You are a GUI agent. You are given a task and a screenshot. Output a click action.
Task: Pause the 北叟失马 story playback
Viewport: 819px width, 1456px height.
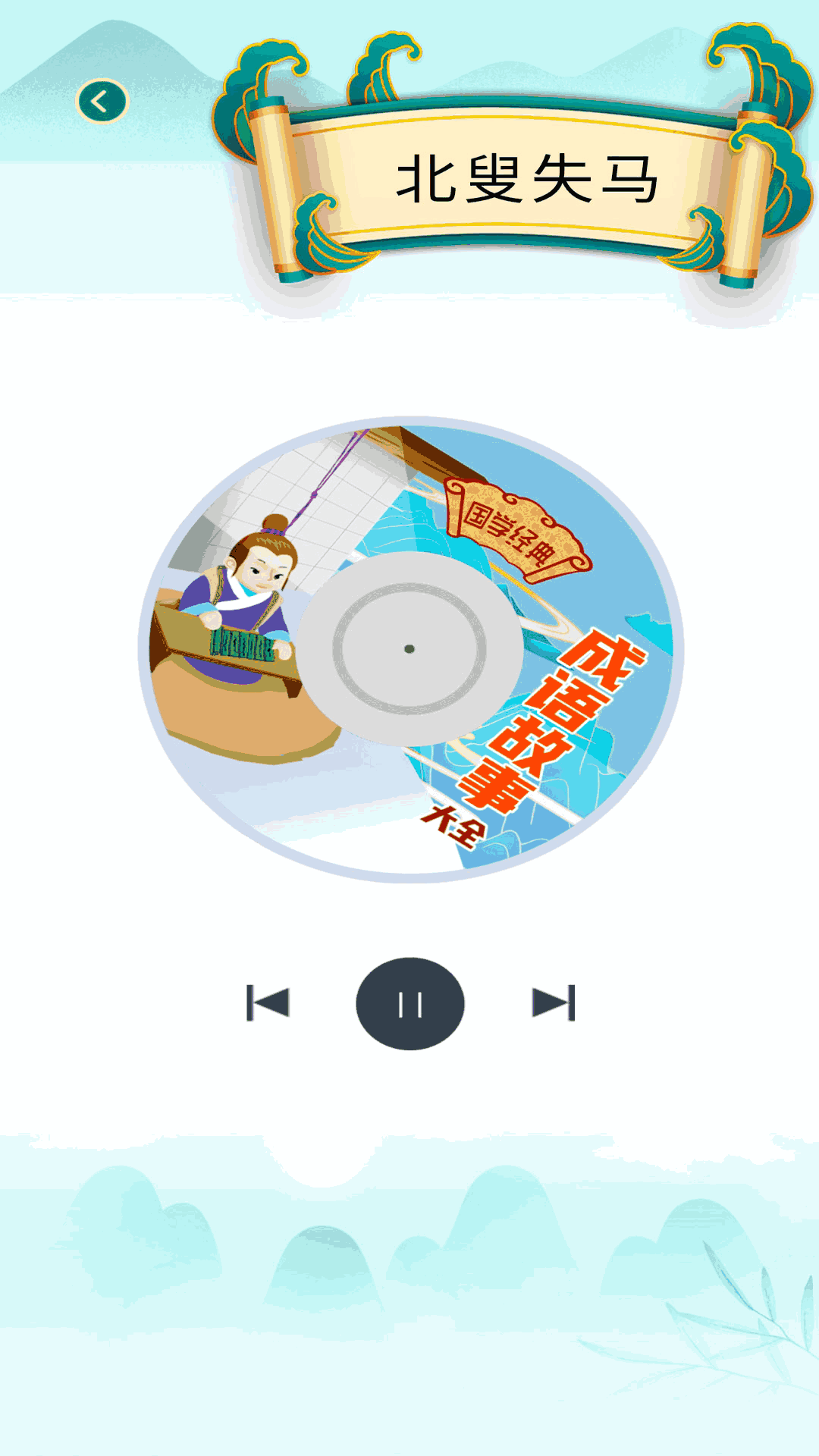tap(409, 1004)
